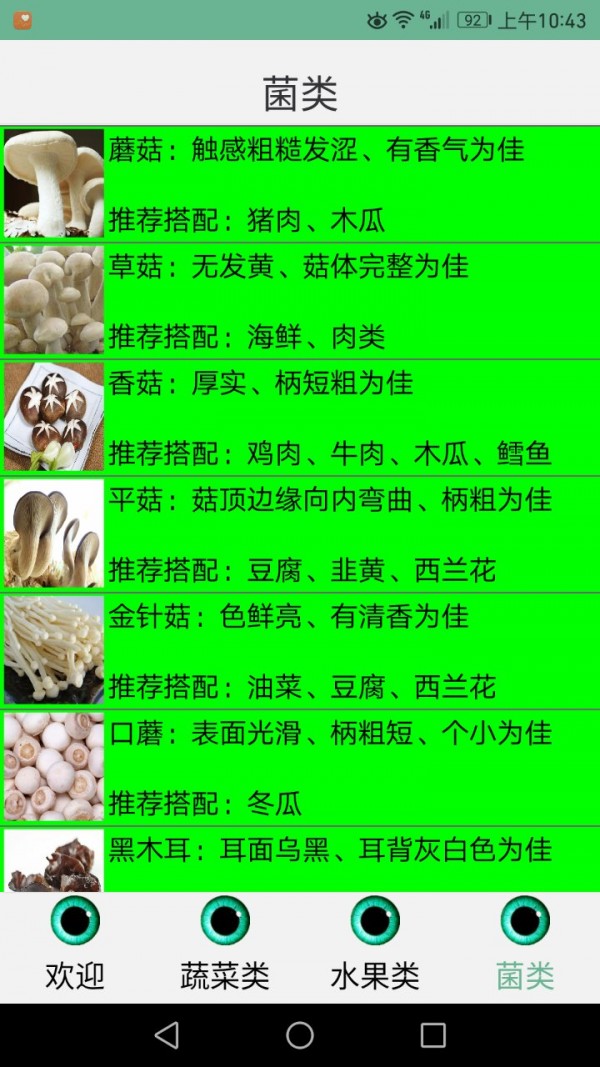Screen dimensions: 600x1067
Task: Open the 黑木耳 row
Action: [x=300, y=858]
